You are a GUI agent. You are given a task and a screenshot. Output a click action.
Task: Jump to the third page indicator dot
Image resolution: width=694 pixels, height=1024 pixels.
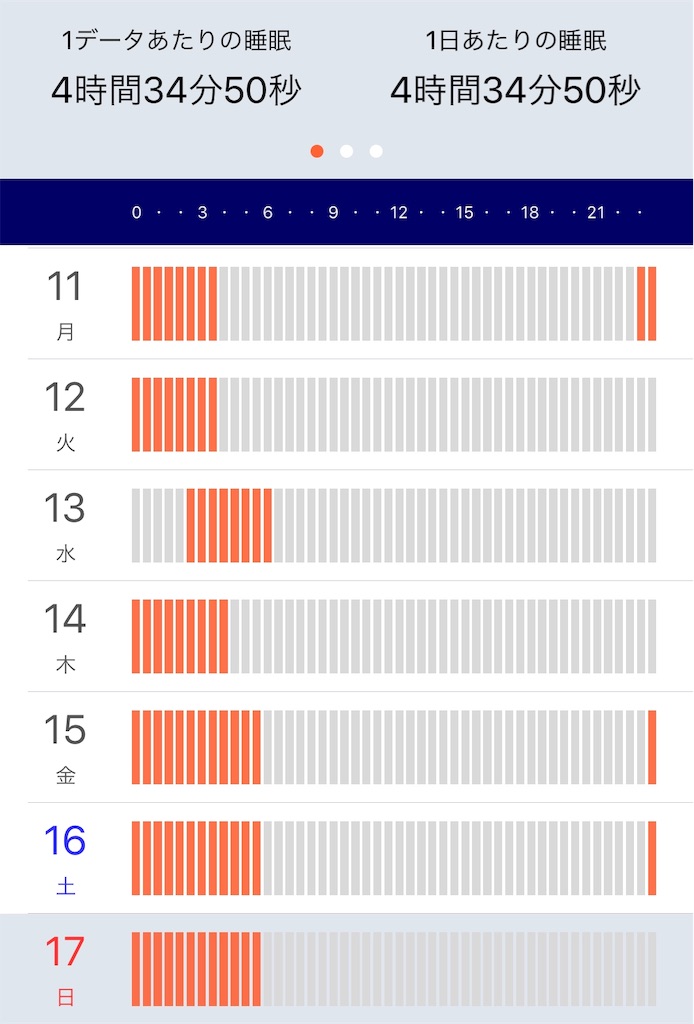pyautogui.click(x=376, y=151)
